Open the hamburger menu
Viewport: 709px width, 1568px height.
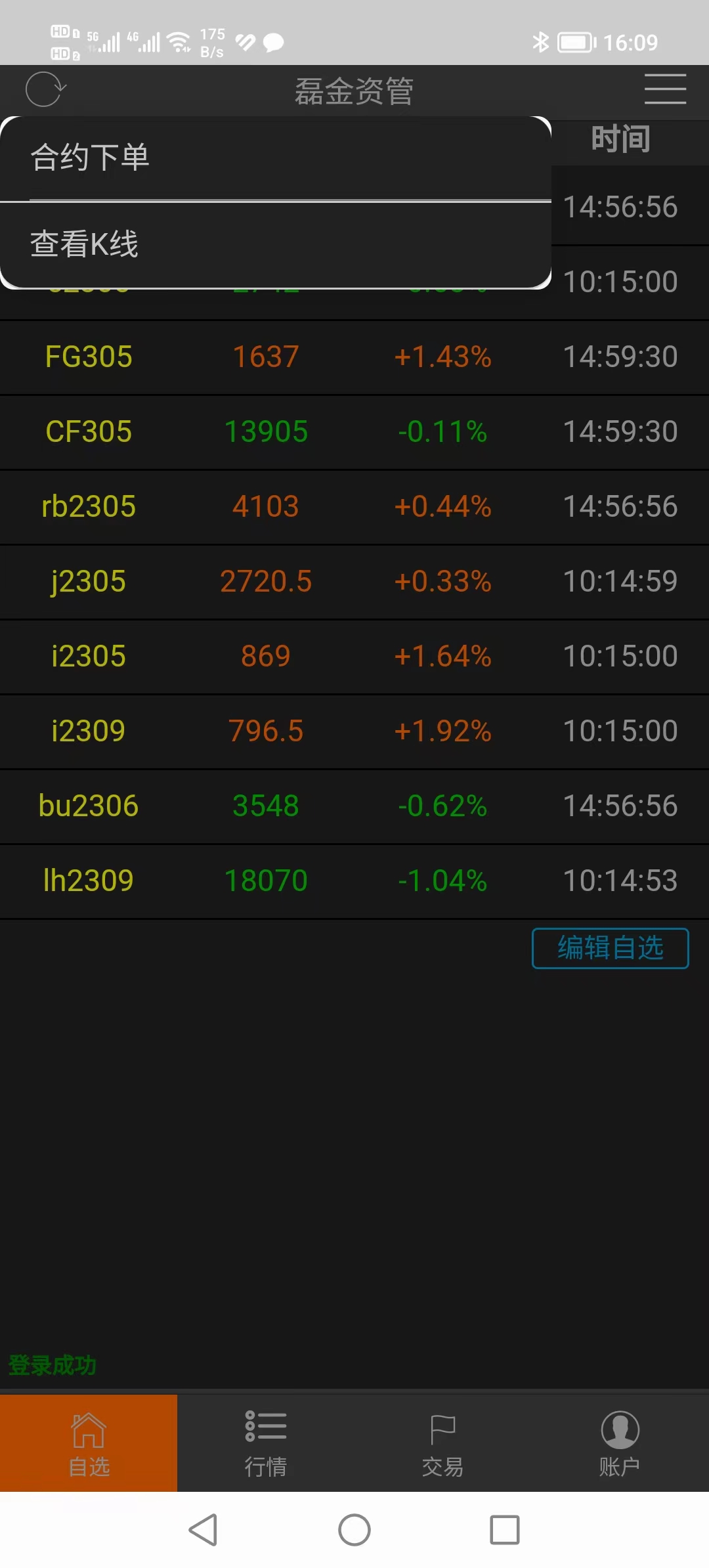[x=665, y=89]
